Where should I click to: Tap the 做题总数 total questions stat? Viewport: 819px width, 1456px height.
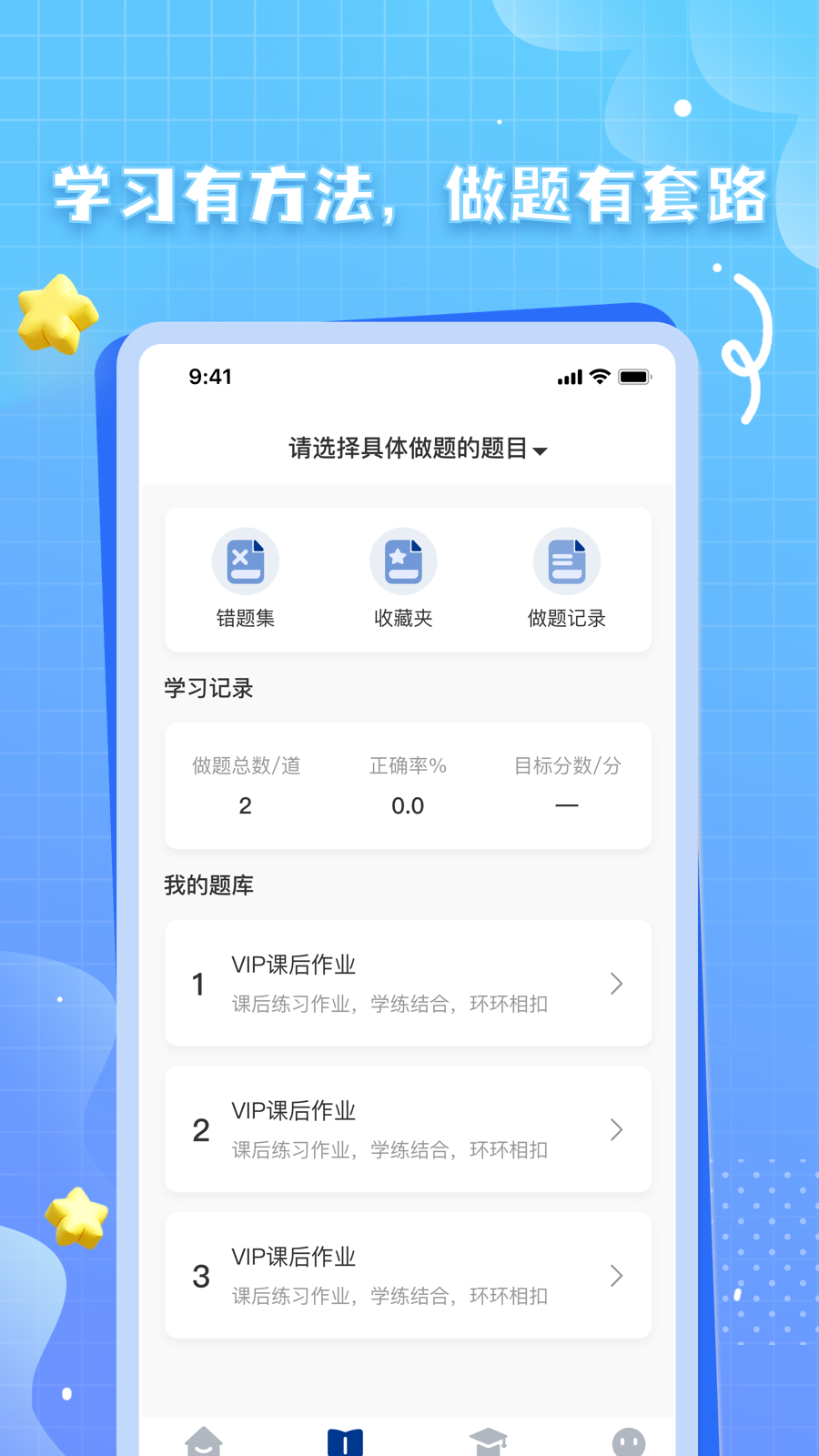pos(245,785)
